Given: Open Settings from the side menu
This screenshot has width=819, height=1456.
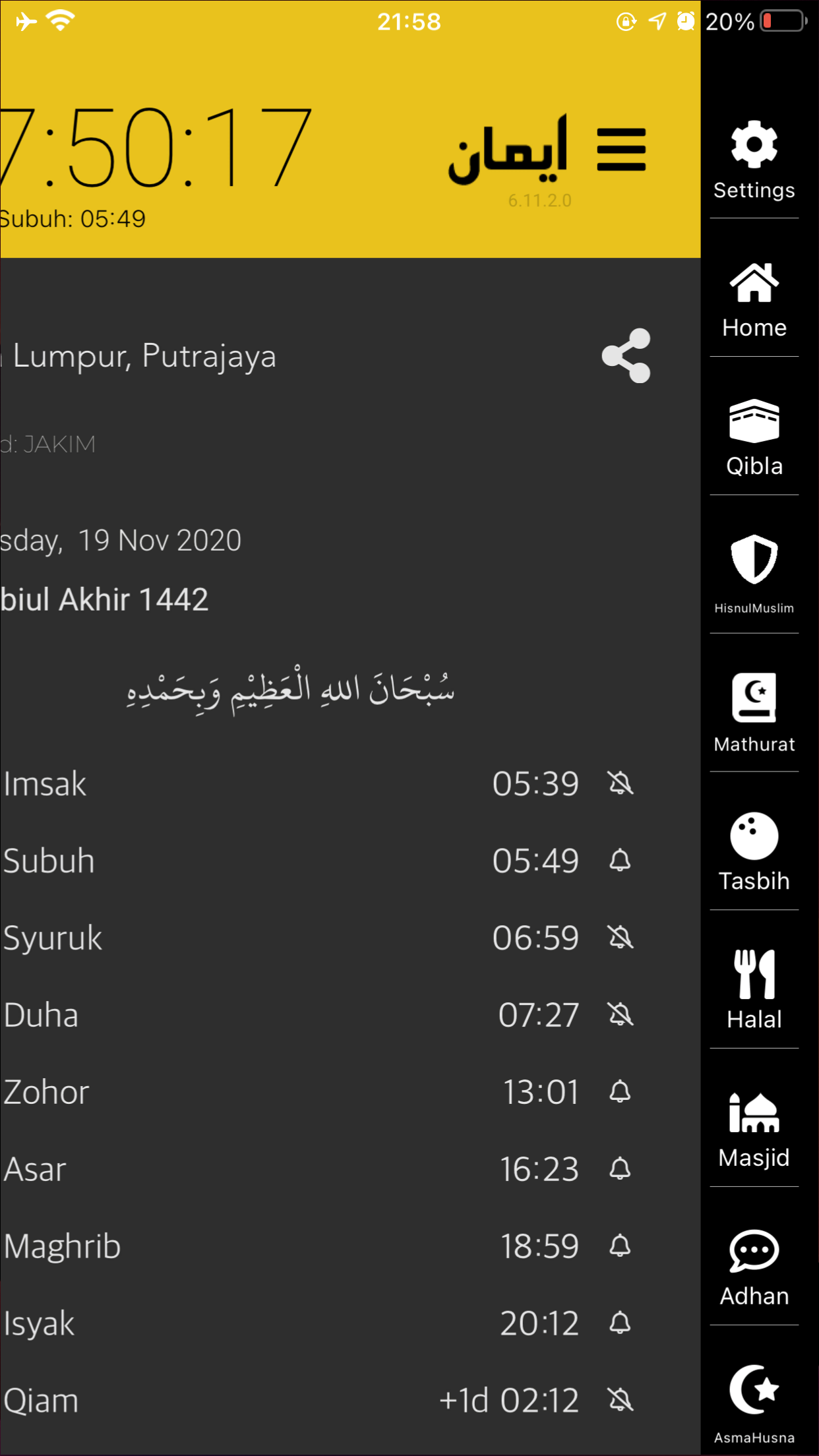Looking at the screenshot, I should [x=754, y=160].
